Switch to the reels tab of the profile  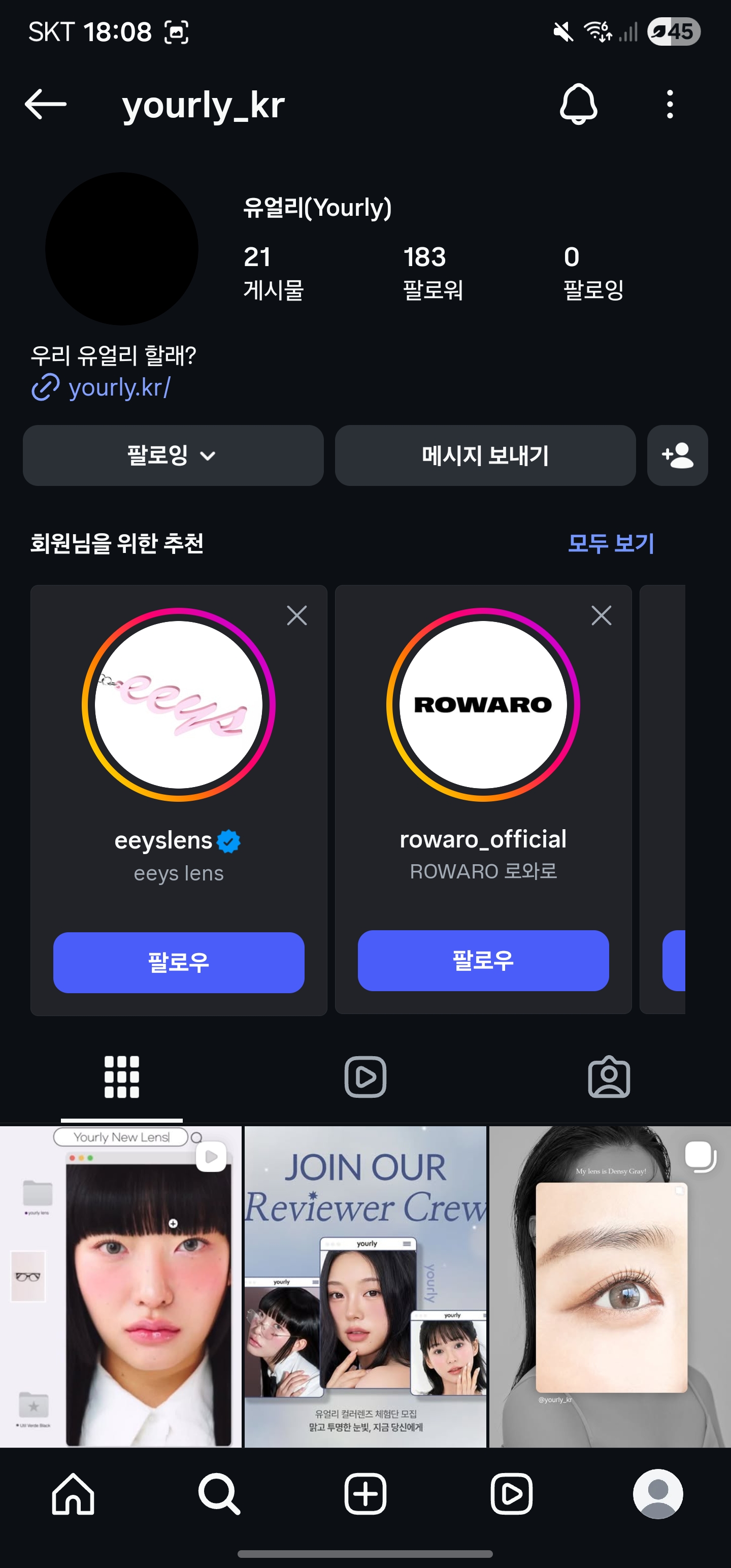[x=365, y=1077]
